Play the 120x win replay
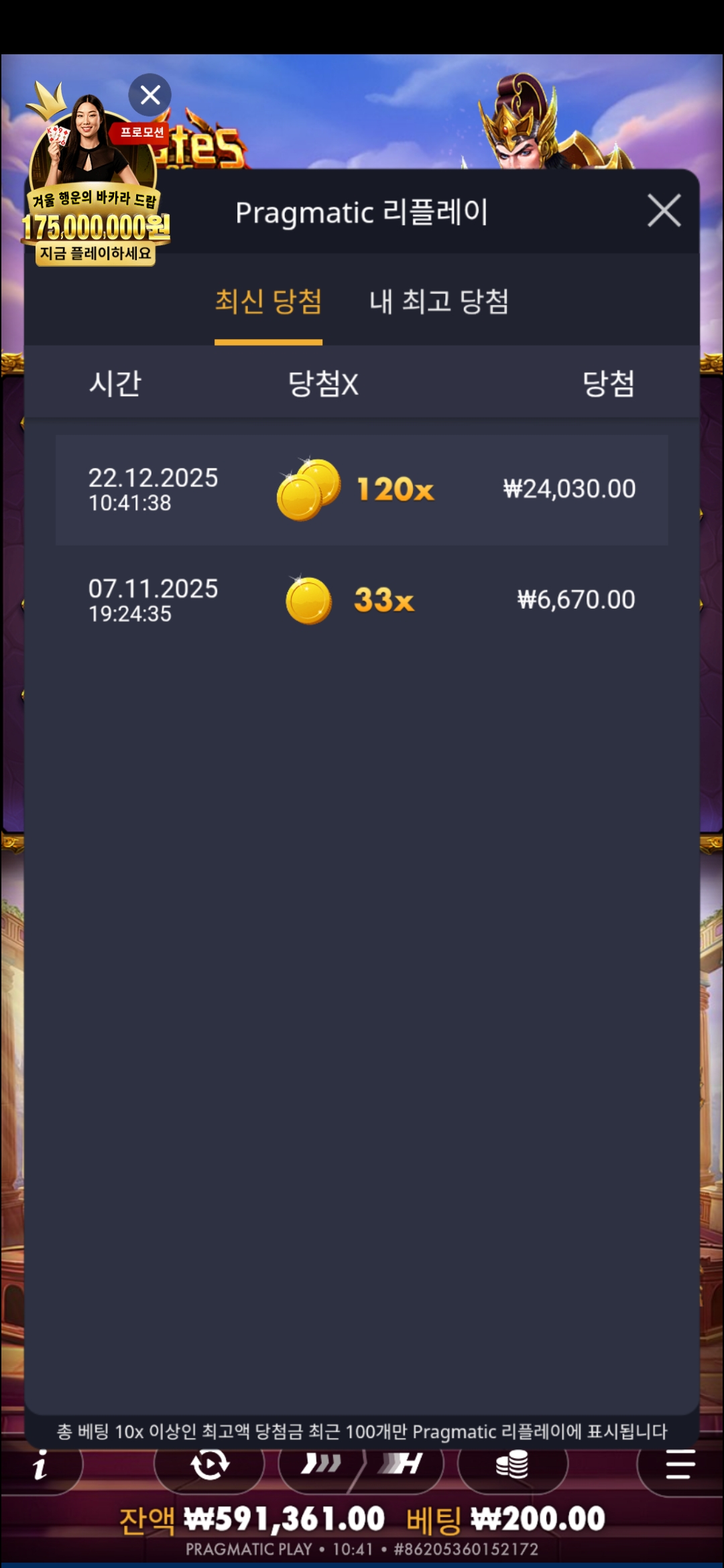The image size is (724, 1568). click(x=361, y=490)
